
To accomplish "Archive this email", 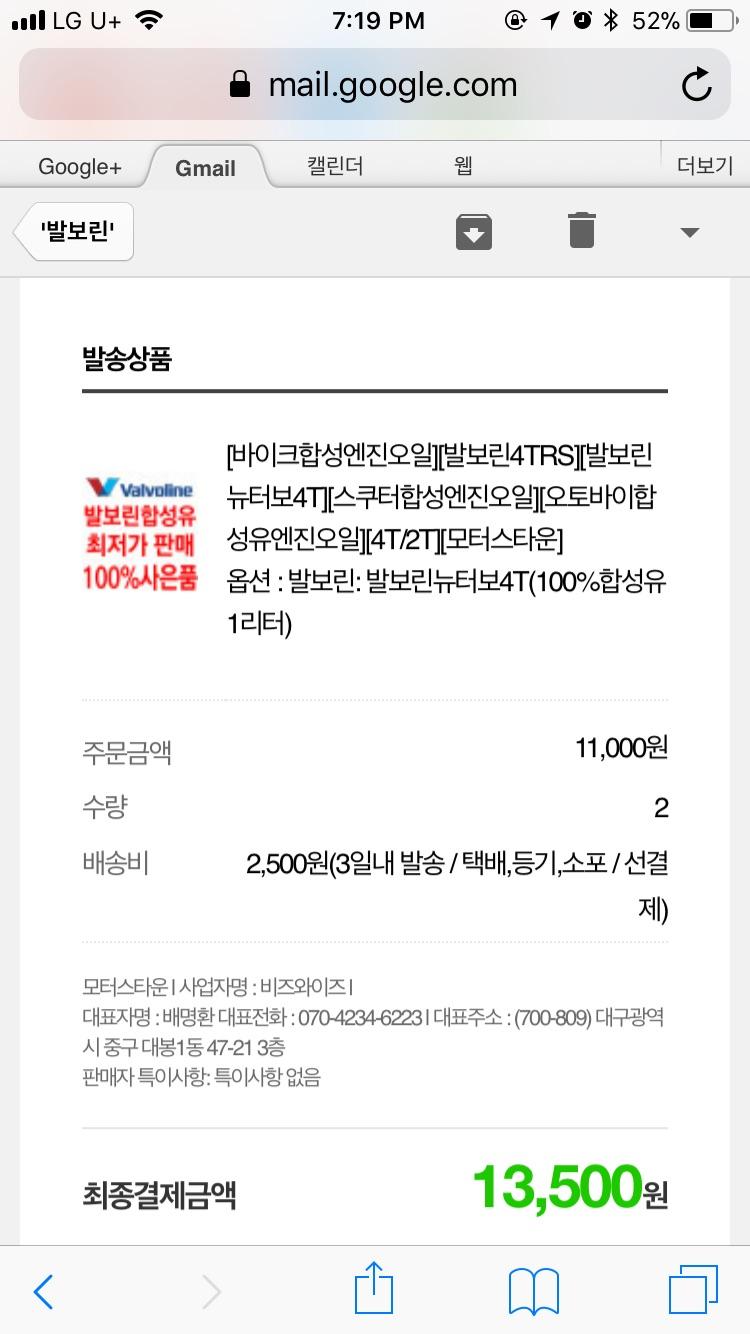I will (x=474, y=232).
